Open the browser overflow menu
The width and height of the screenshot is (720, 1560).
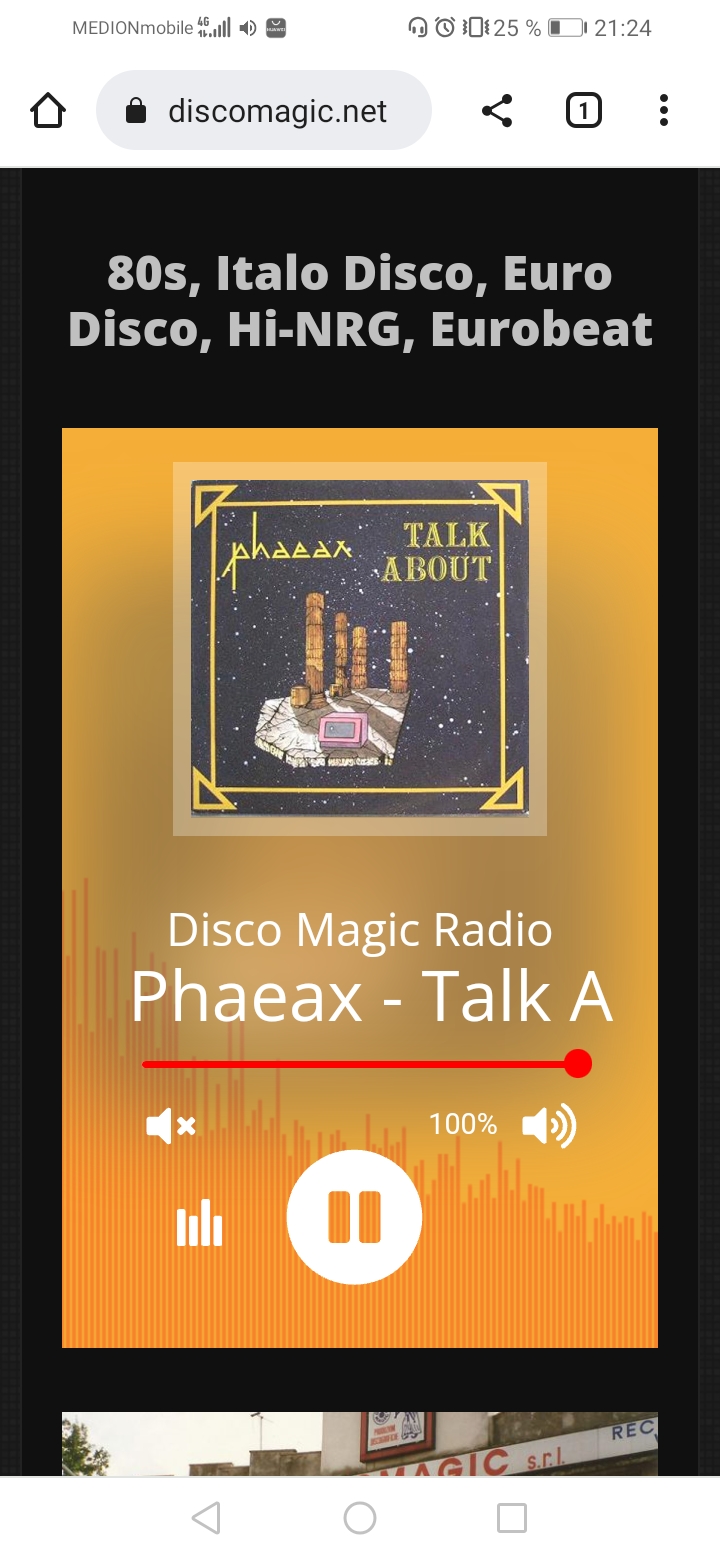663,111
